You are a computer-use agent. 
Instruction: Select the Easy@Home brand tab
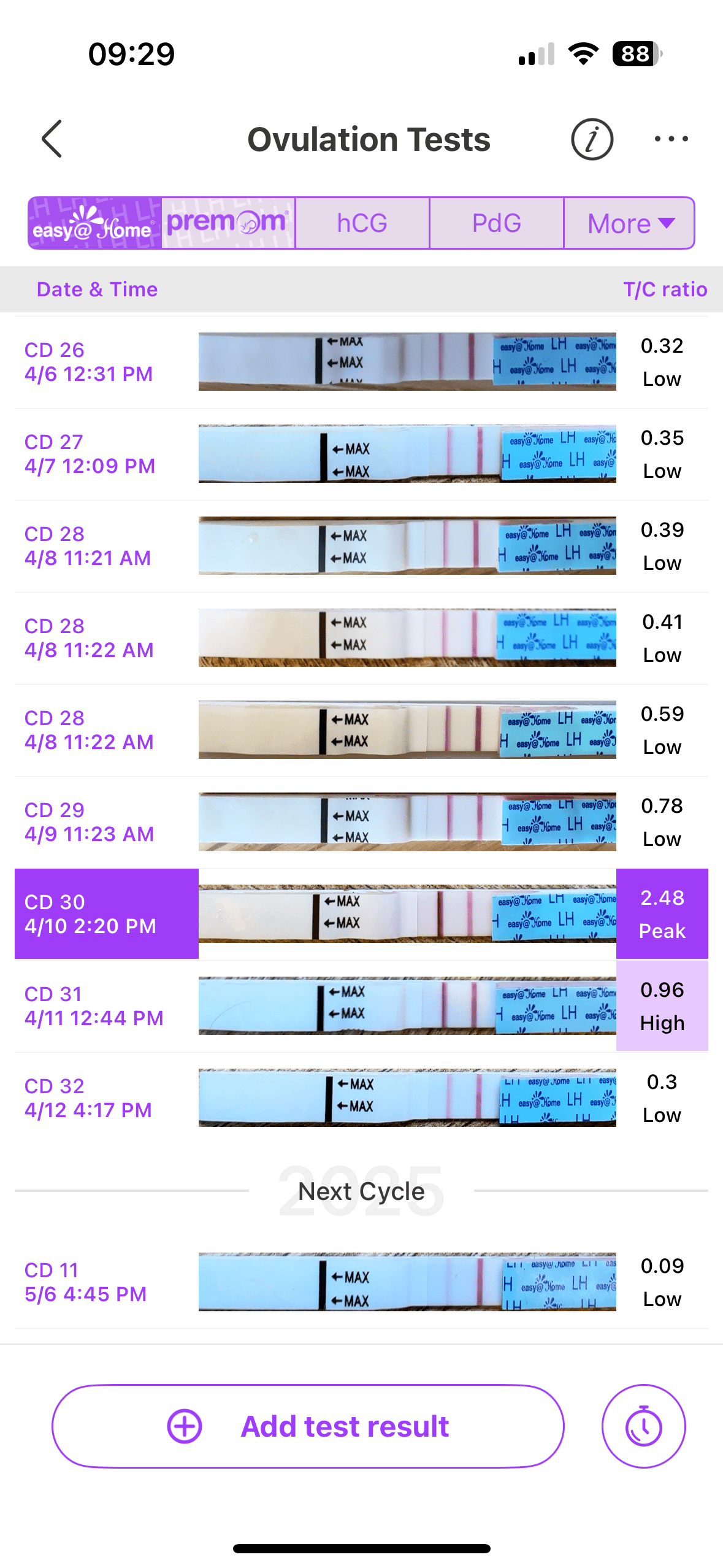(94, 223)
